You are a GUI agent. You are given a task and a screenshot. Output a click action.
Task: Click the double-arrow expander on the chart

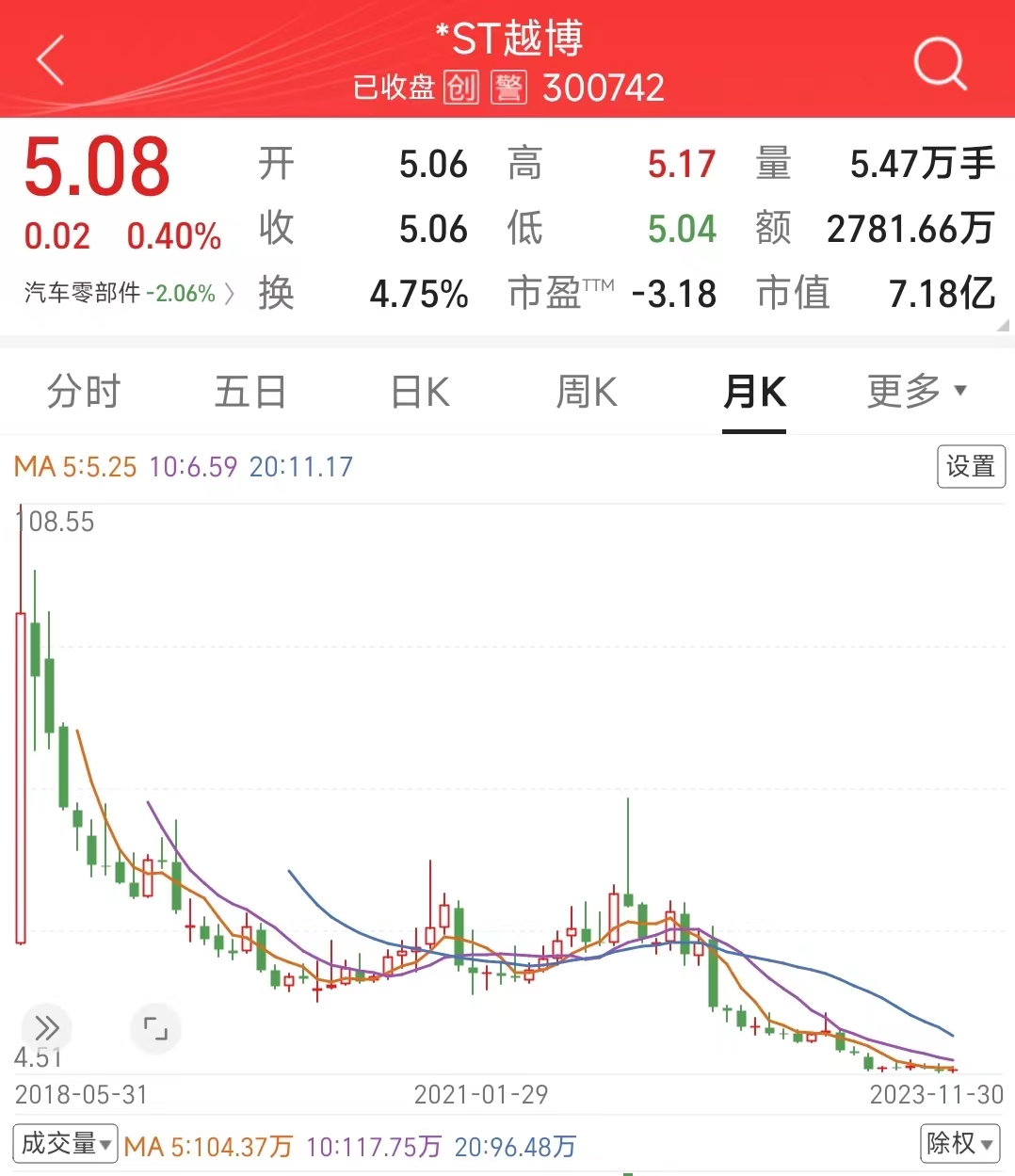[x=45, y=1029]
